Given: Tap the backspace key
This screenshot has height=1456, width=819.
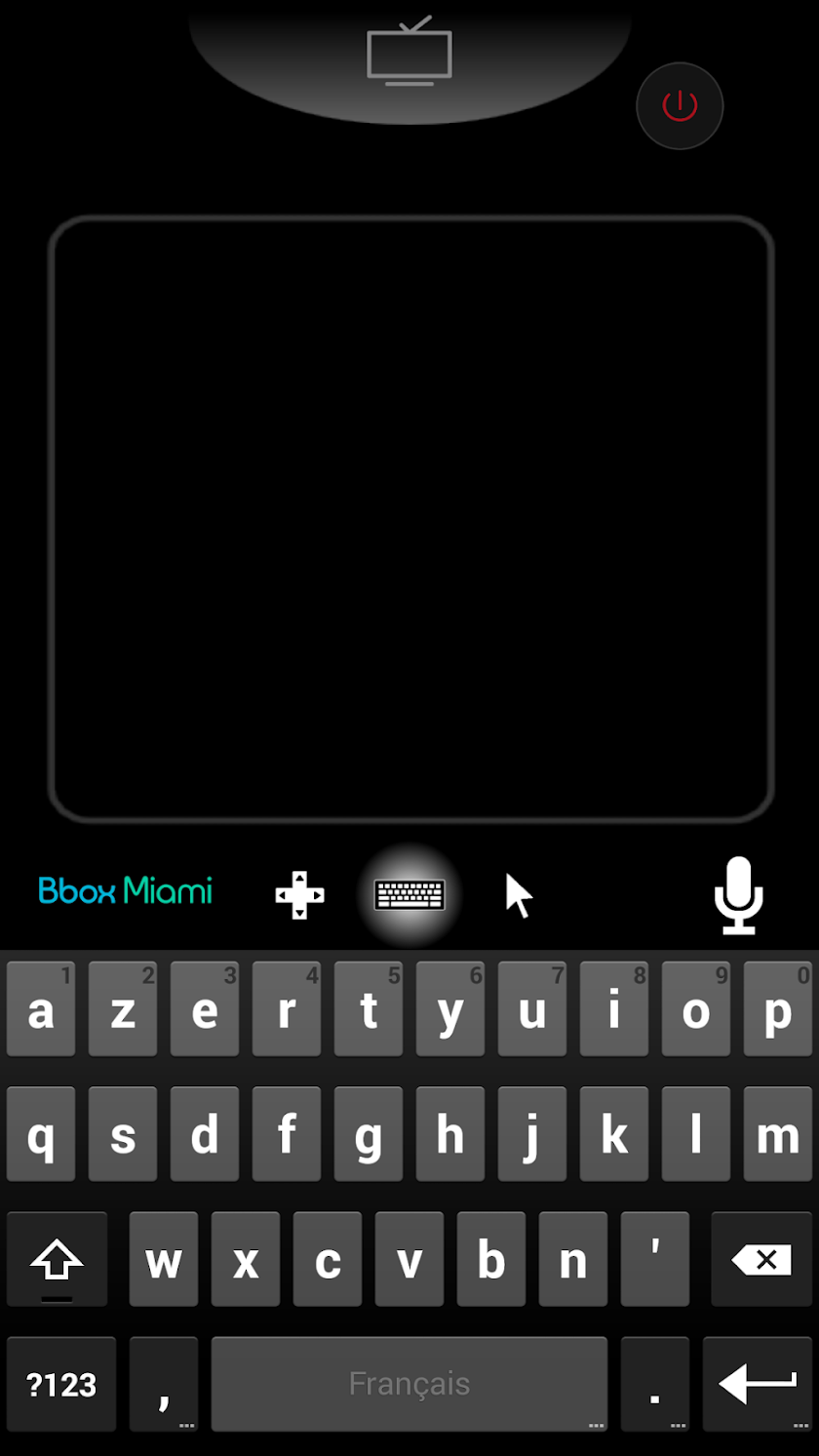Looking at the screenshot, I should pyautogui.click(x=760, y=1260).
